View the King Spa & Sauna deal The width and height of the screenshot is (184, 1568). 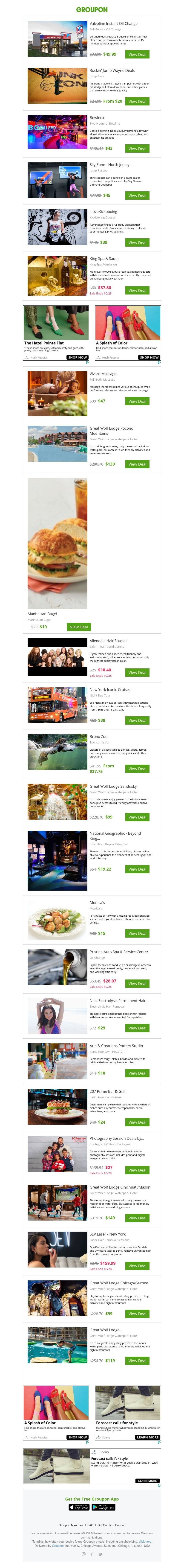coord(137,290)
